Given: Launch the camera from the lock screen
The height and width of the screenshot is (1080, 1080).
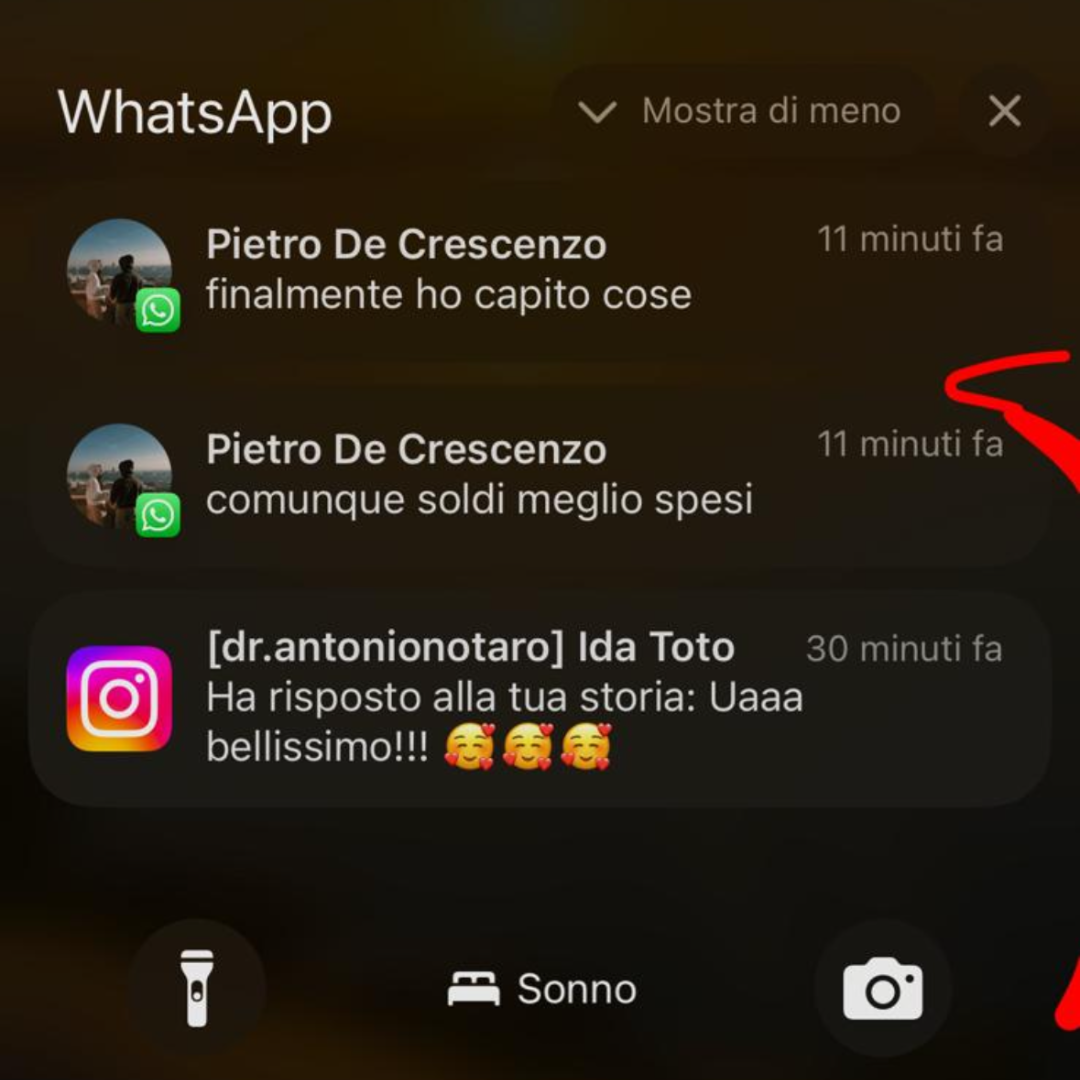Looking at the screenshot, I should coord(882,988).
